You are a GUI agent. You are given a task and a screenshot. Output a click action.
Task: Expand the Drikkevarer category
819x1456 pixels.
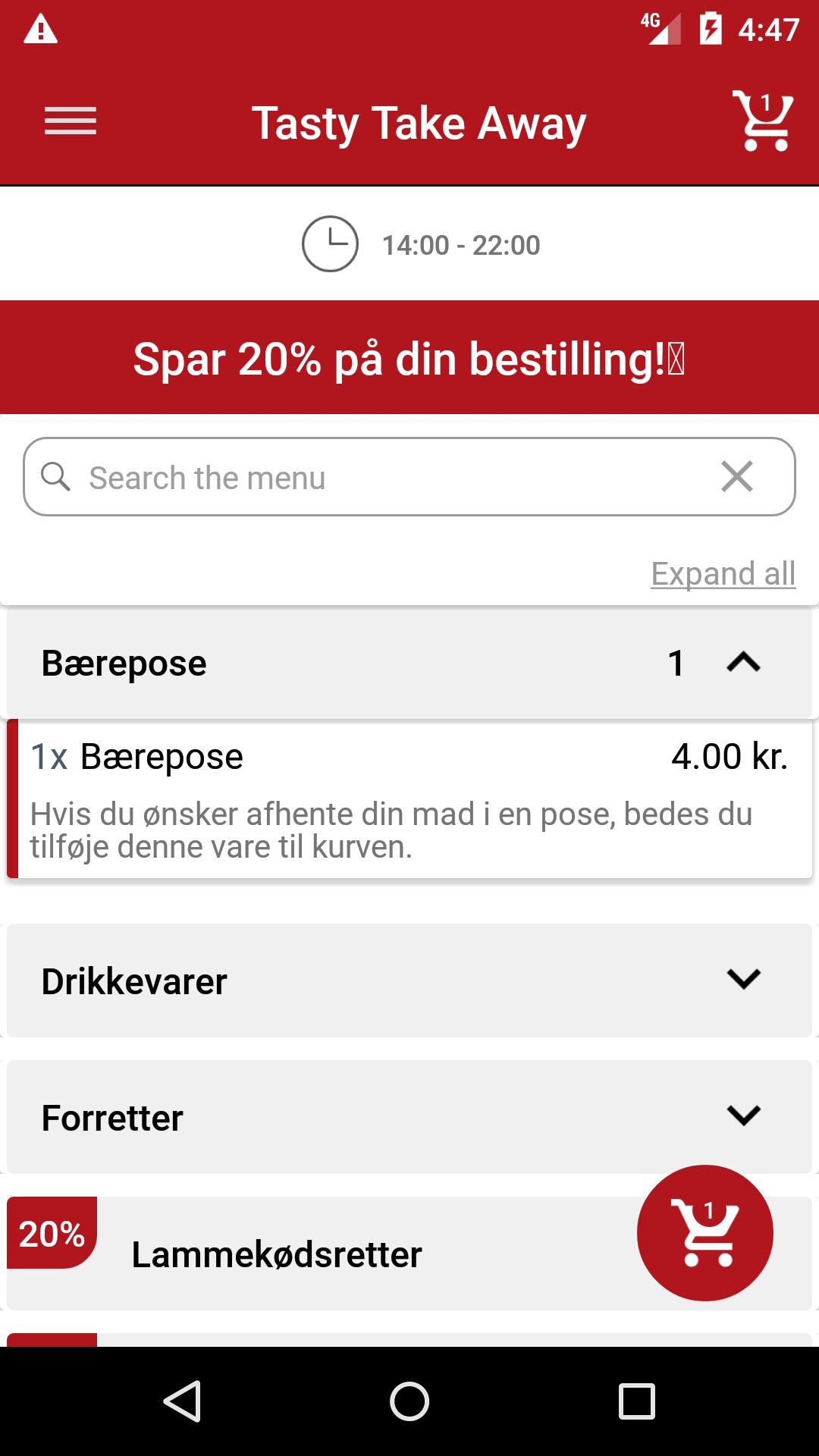[x=409, y=981]
